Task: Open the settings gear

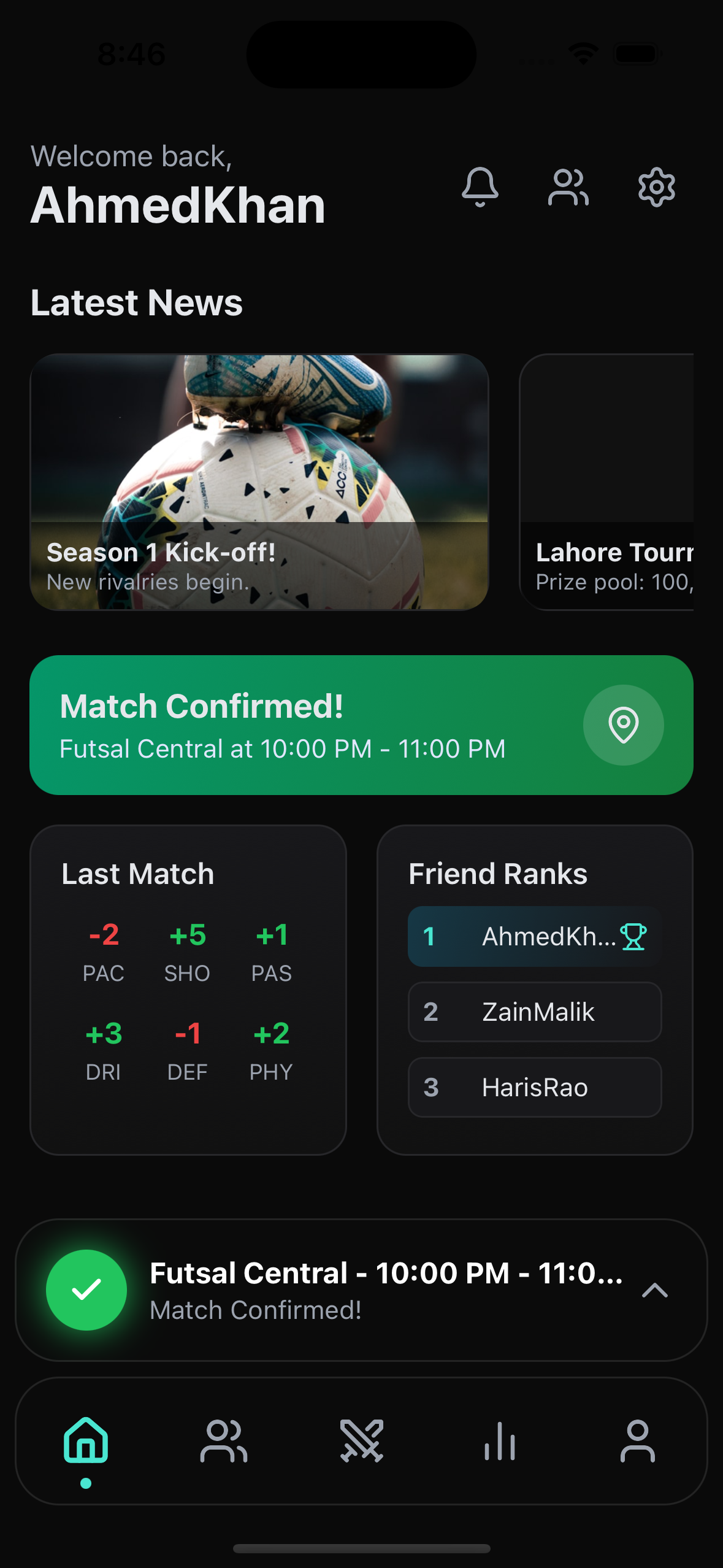Action: pos(656,186)
